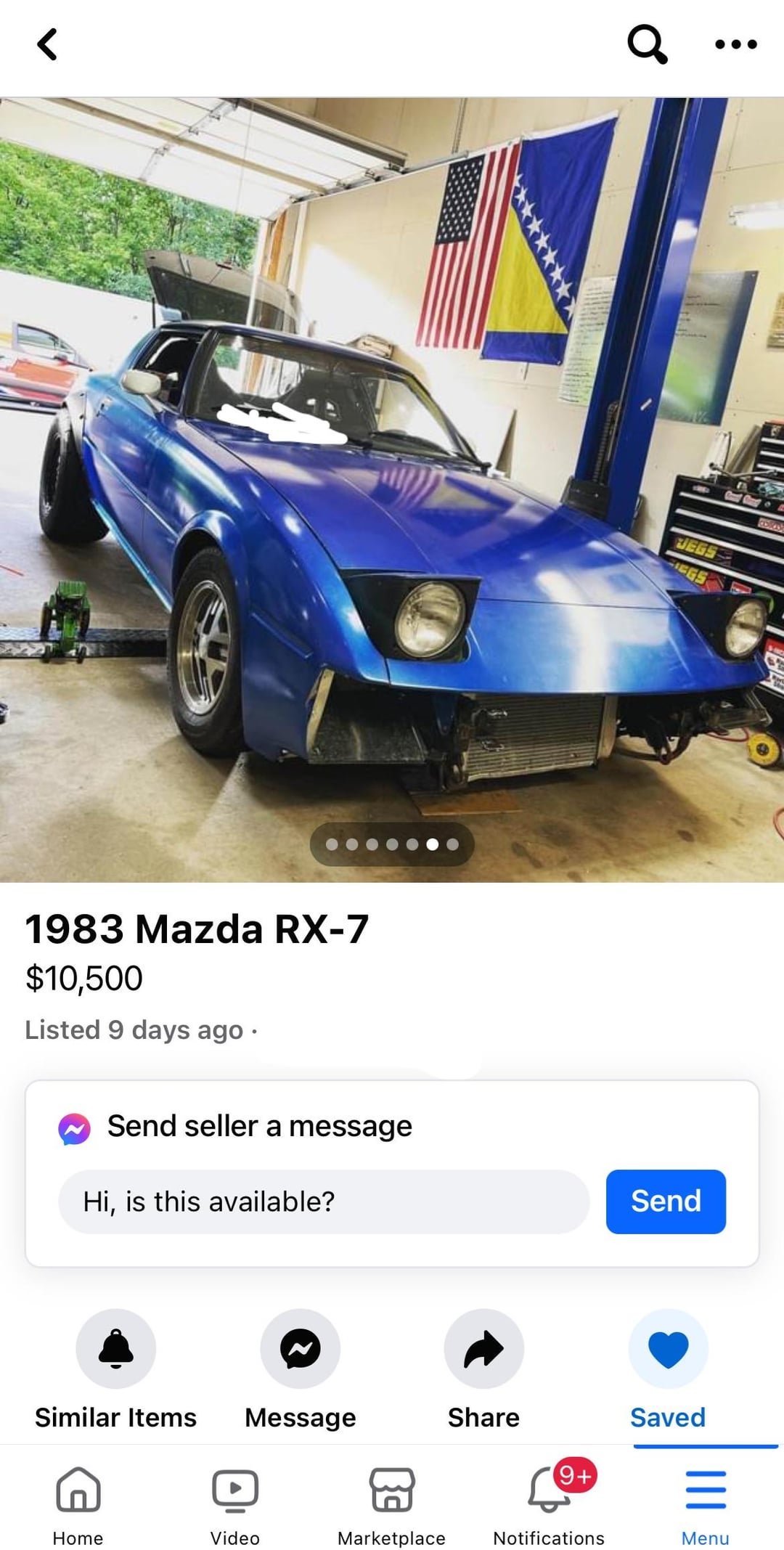
Task: Message the seller via Messenger button
Action: [301, 1349]
